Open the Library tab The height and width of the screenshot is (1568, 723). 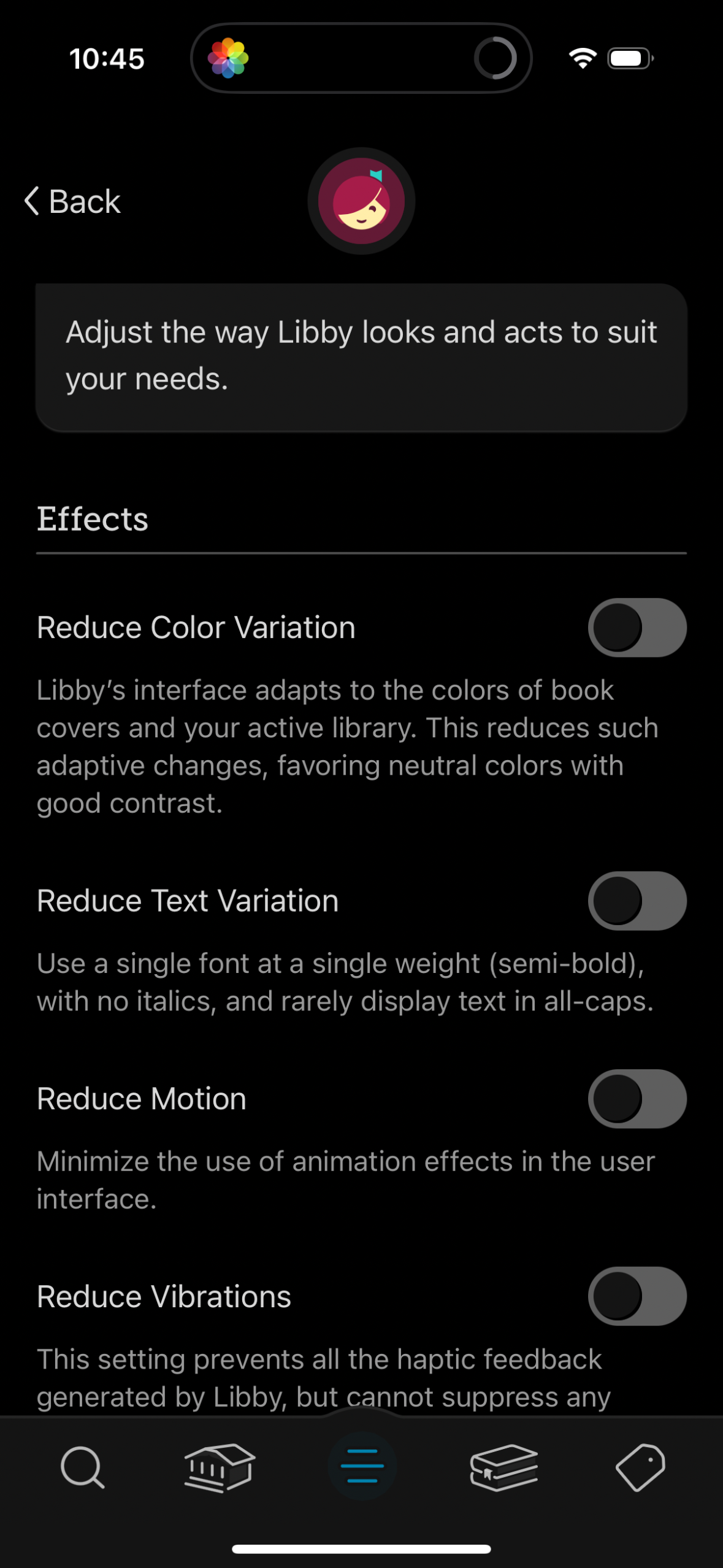pos(221,1469)
